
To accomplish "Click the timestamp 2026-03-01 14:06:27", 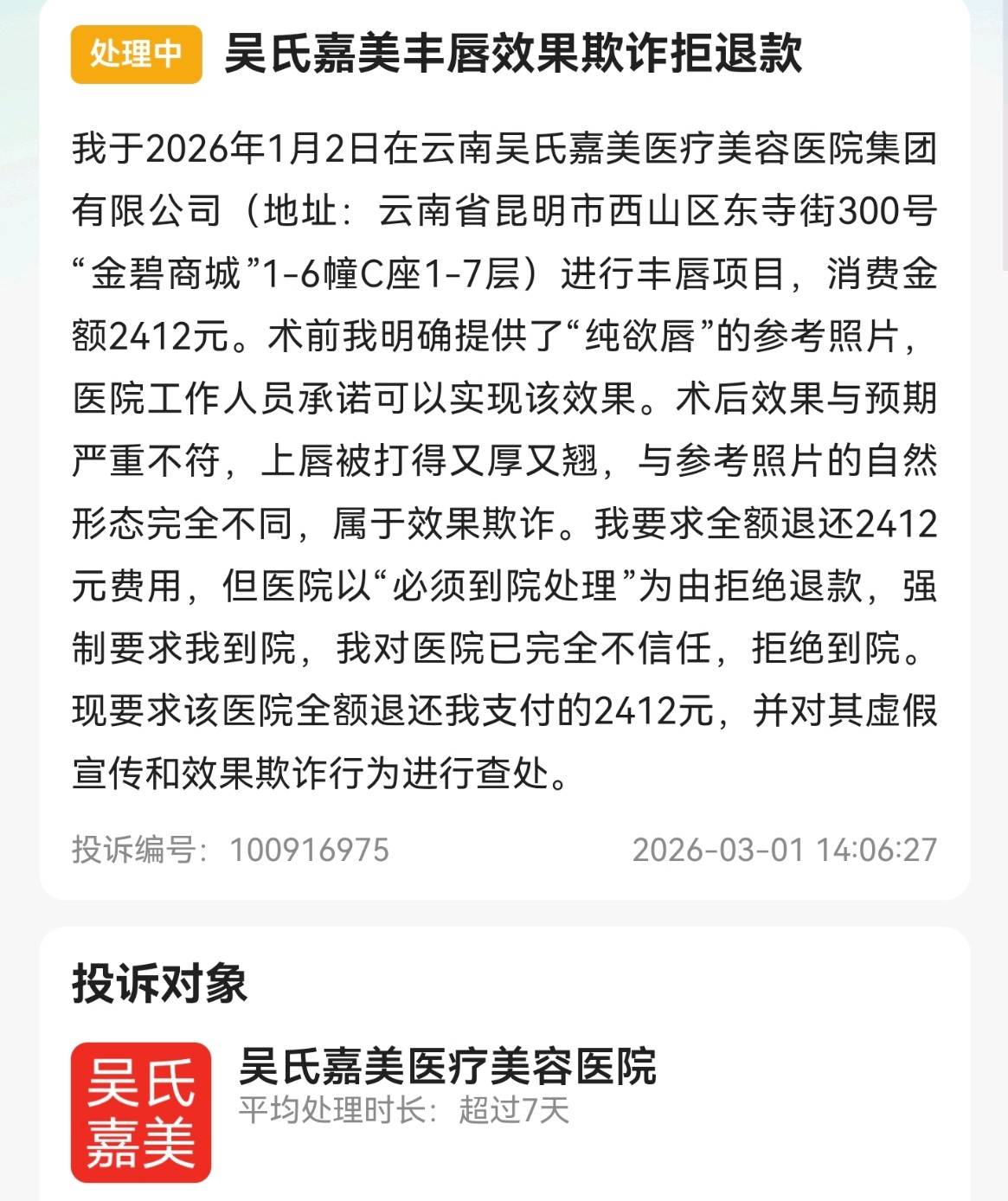I will click(x=785, y=851).
